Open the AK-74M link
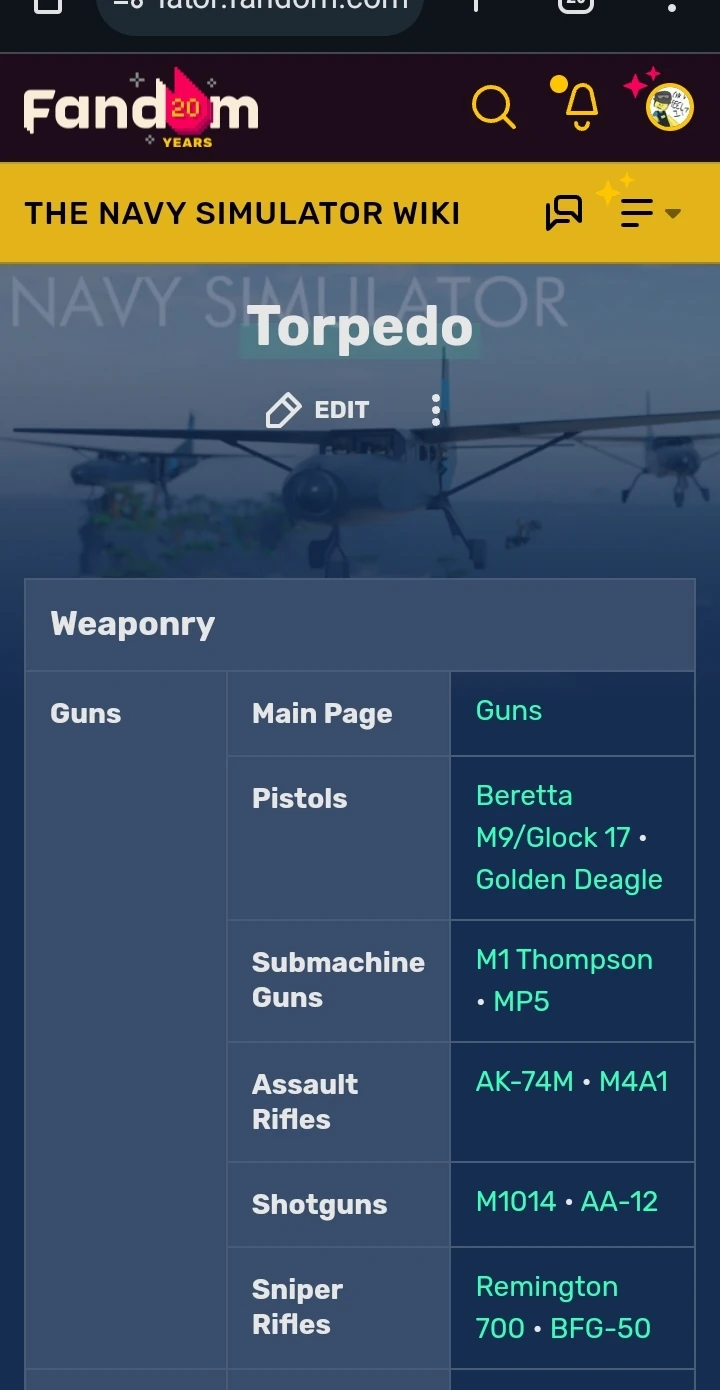The image size is (720, 1390). [525, 1081]
